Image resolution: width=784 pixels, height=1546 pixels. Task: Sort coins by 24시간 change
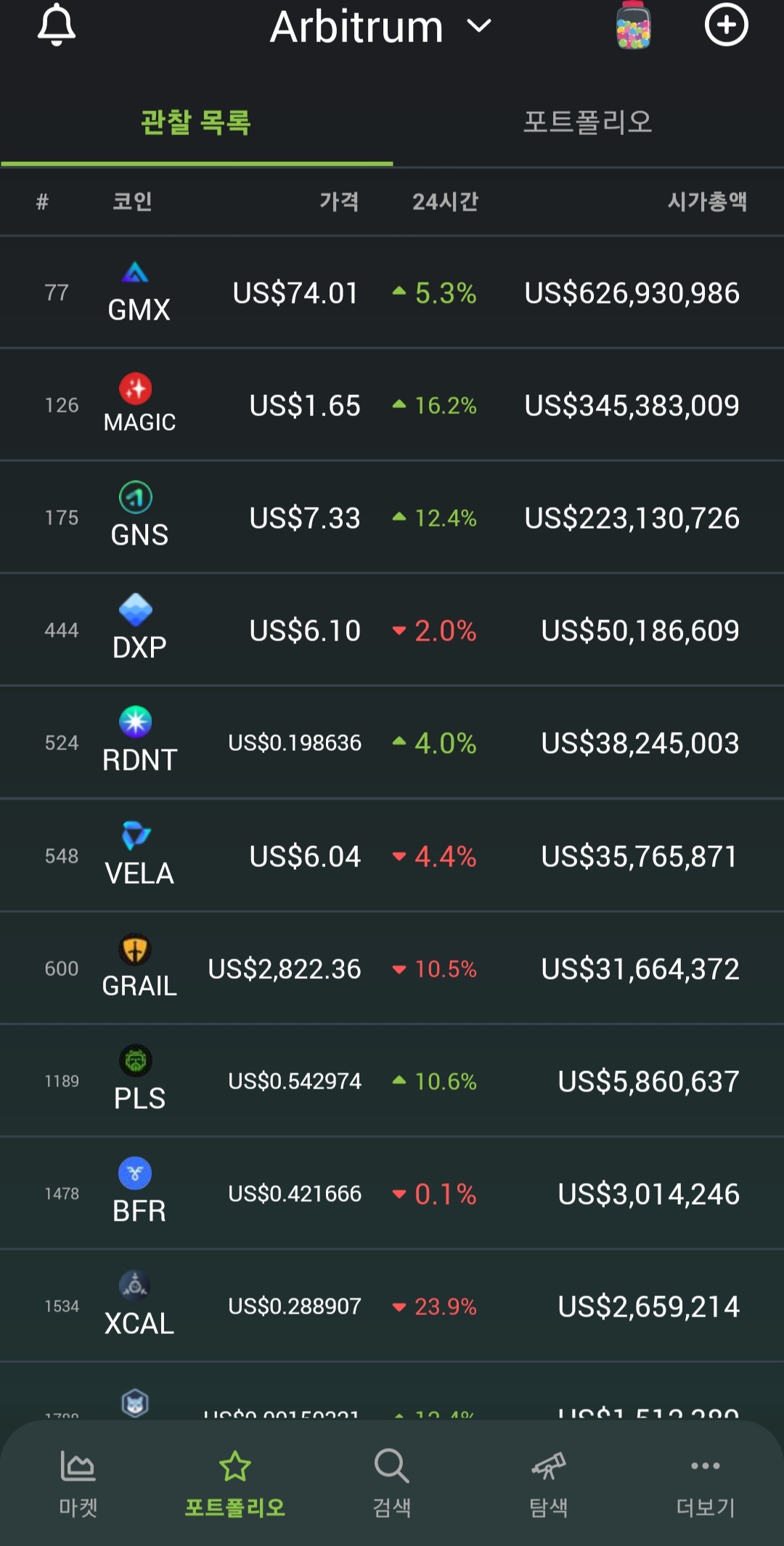pyautogui.click(x=445, y=201)
